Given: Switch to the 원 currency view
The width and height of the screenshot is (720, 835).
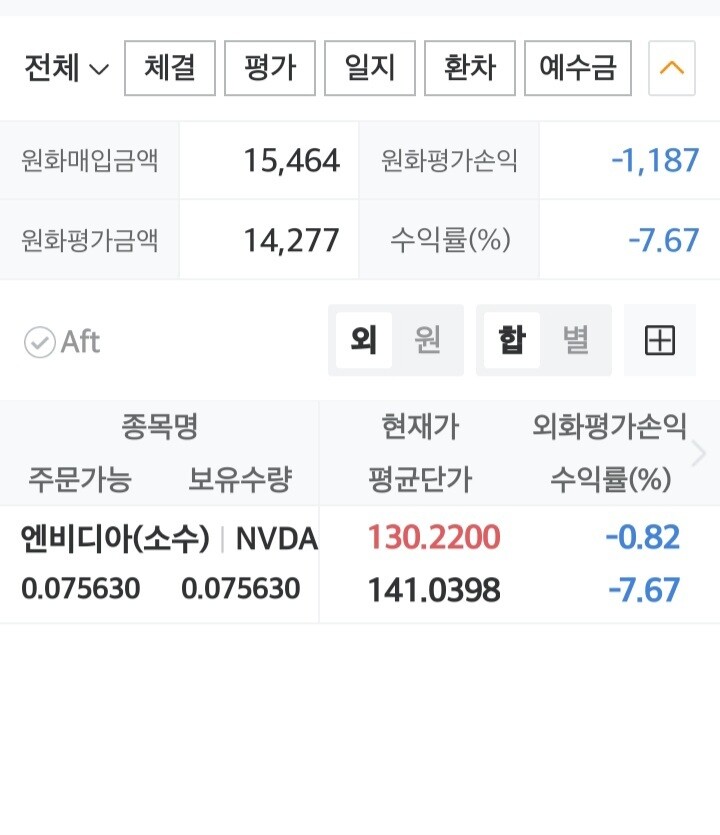Looking at the screenshot, I should point(428,340).
